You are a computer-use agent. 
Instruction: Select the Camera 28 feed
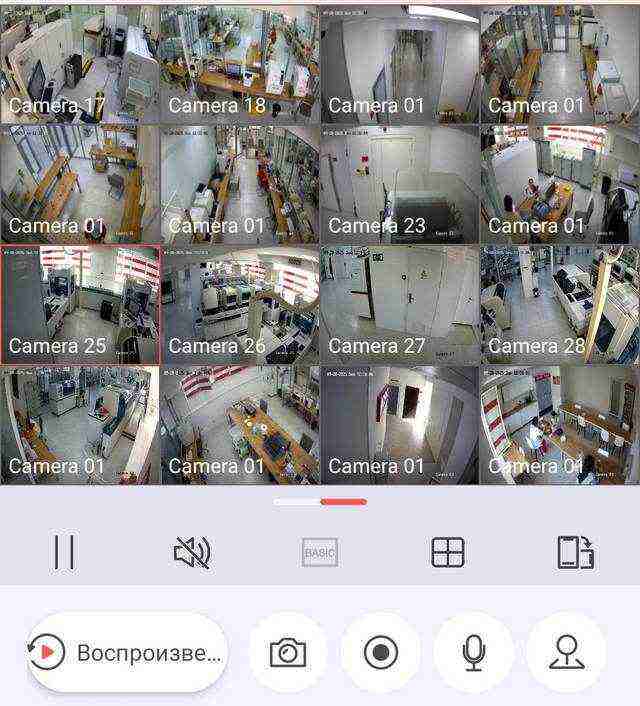(x=559, y=304)
